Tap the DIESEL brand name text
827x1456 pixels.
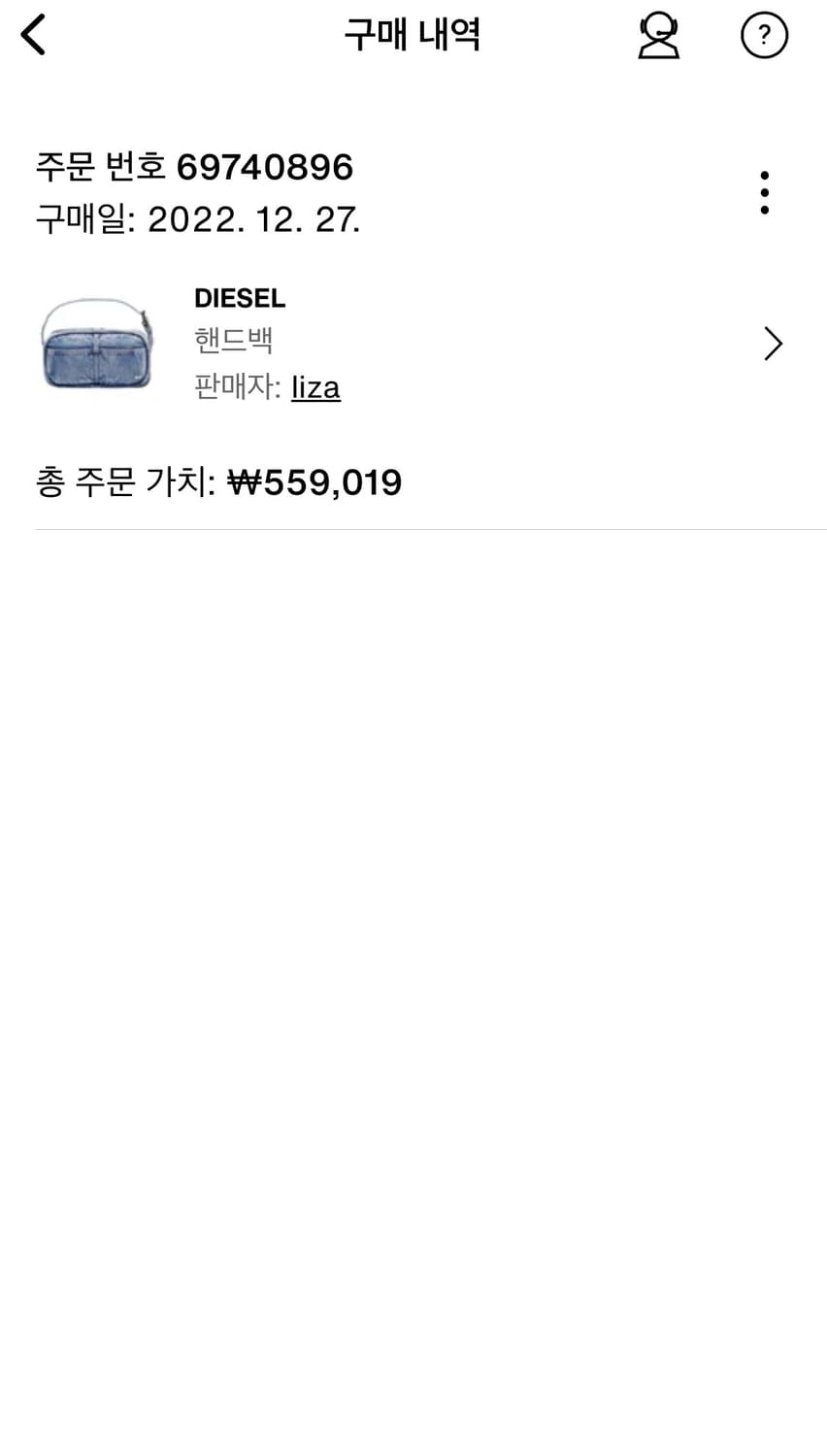point(239,298)
